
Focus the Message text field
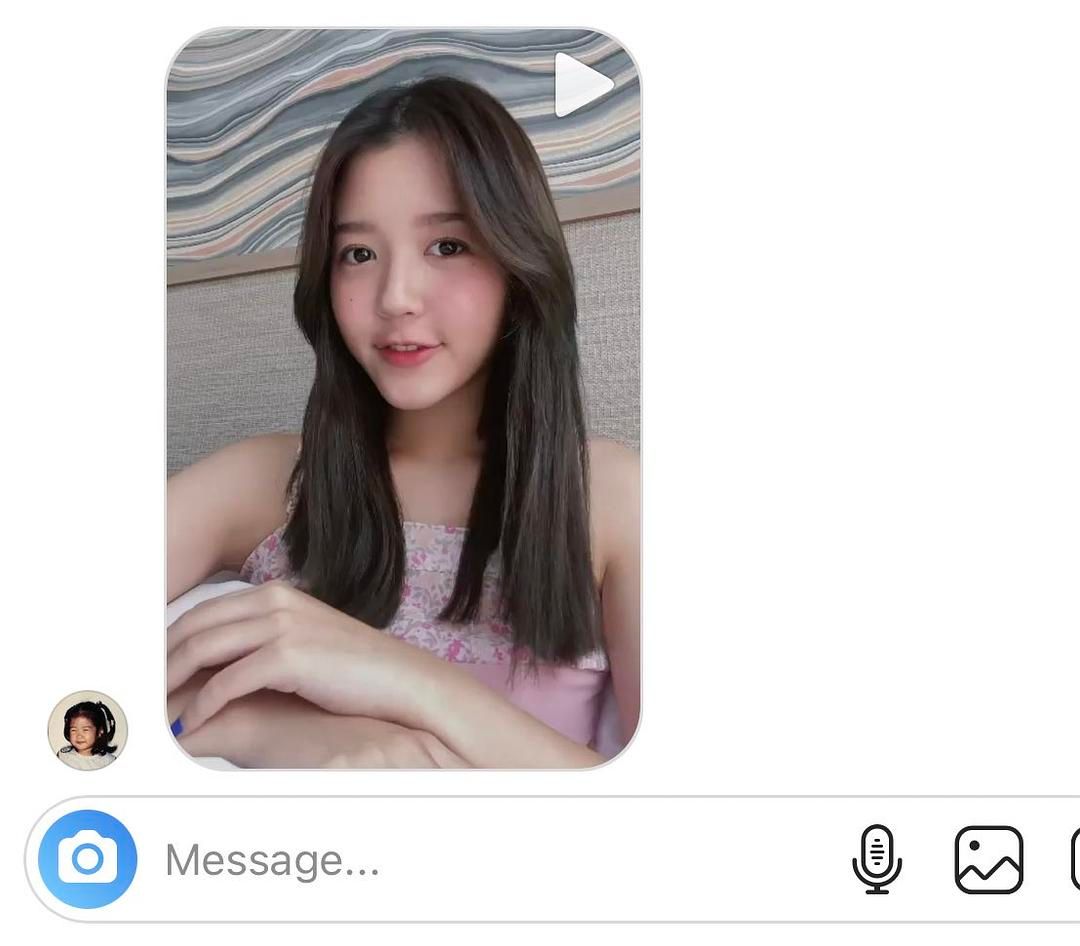480,860
